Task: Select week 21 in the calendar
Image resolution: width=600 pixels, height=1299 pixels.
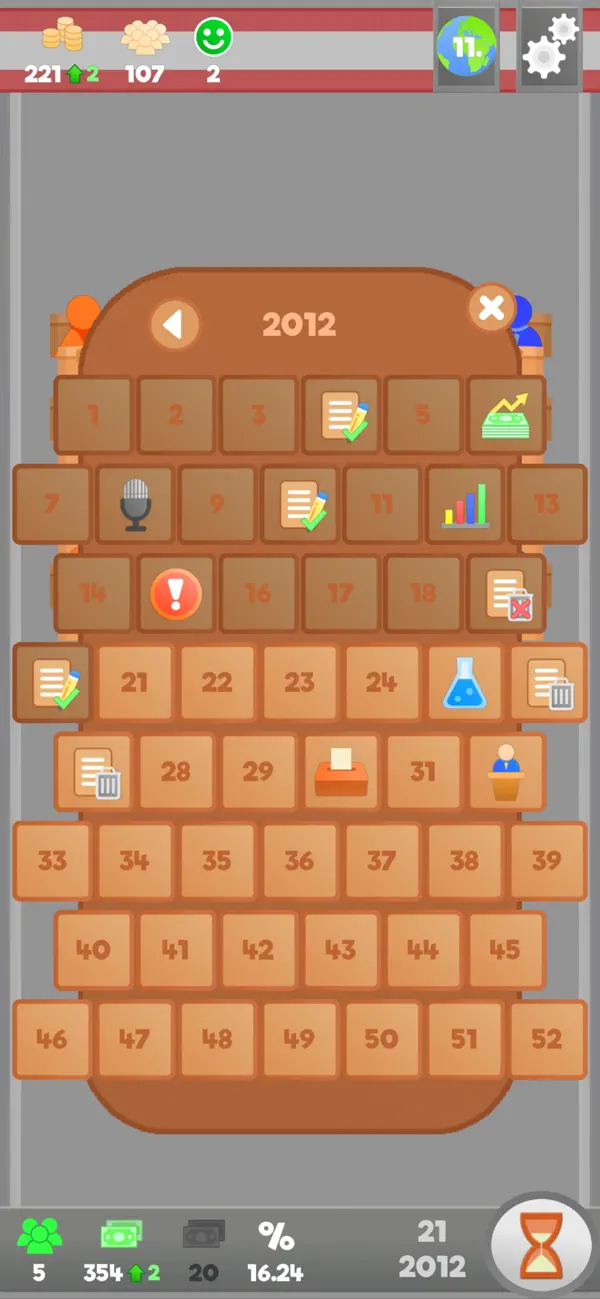Action: (135, 683)
